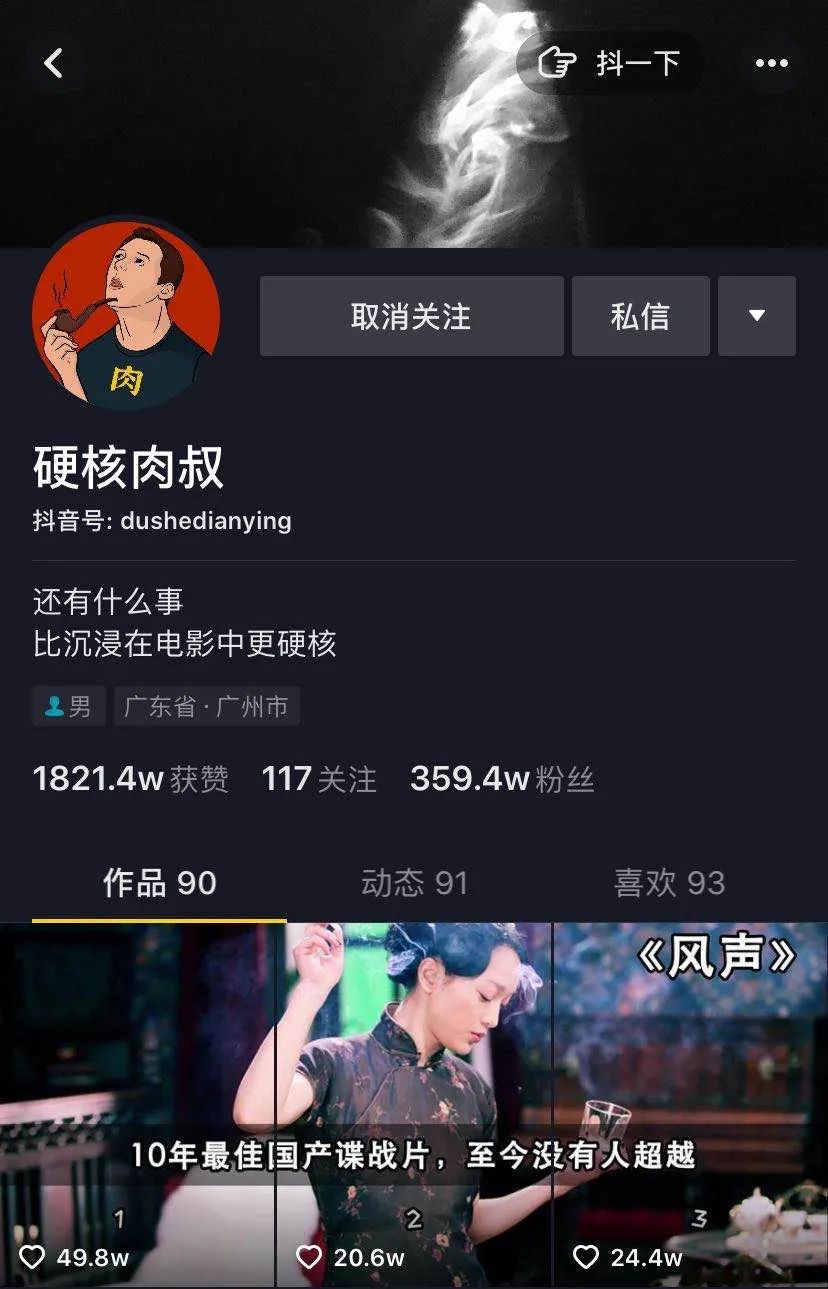Toggle follow status via 取消关注 button
The height and width of the screenshot is (1289, 828).
tap(411, 316)
